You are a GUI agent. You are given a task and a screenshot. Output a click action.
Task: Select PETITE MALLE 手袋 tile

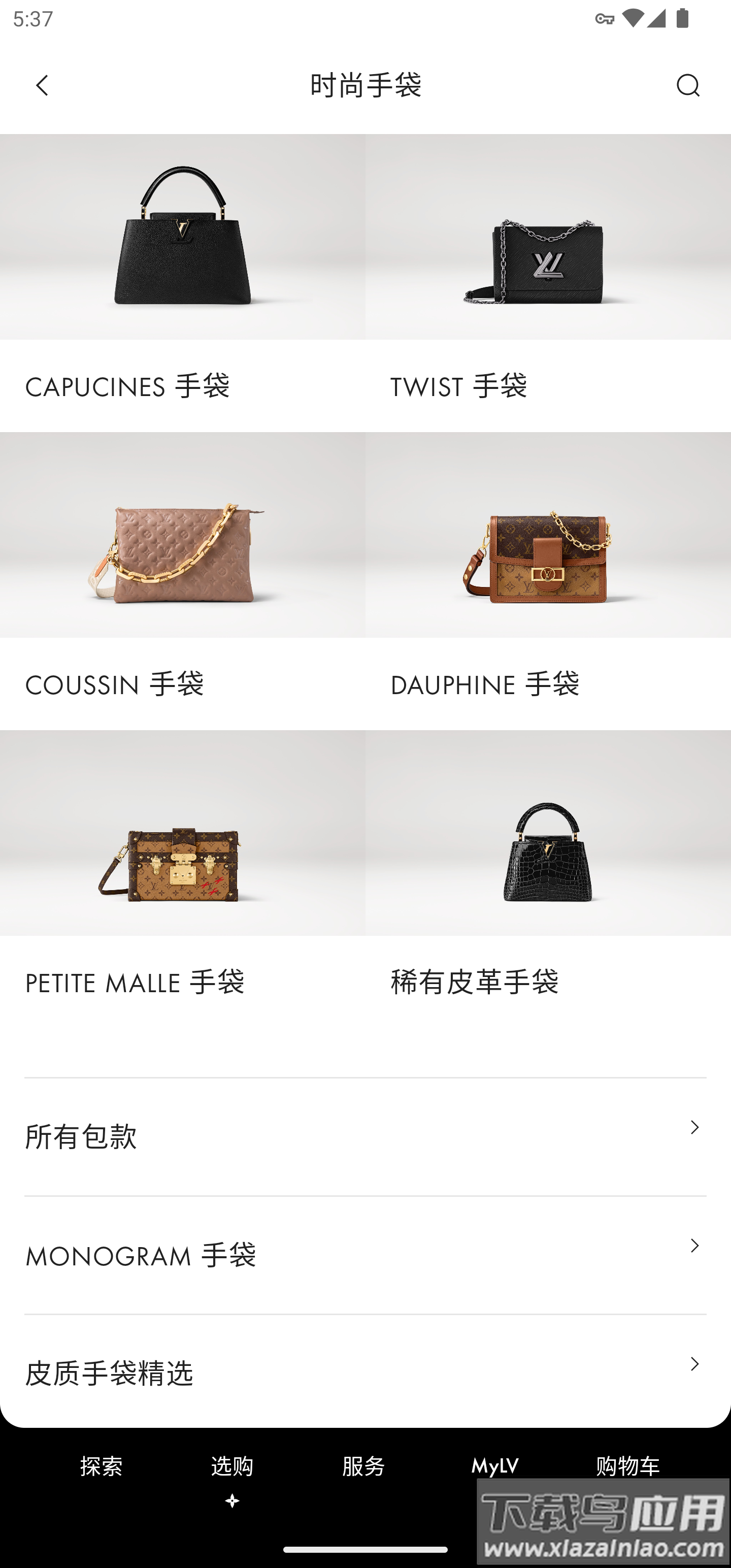(183, 876)
